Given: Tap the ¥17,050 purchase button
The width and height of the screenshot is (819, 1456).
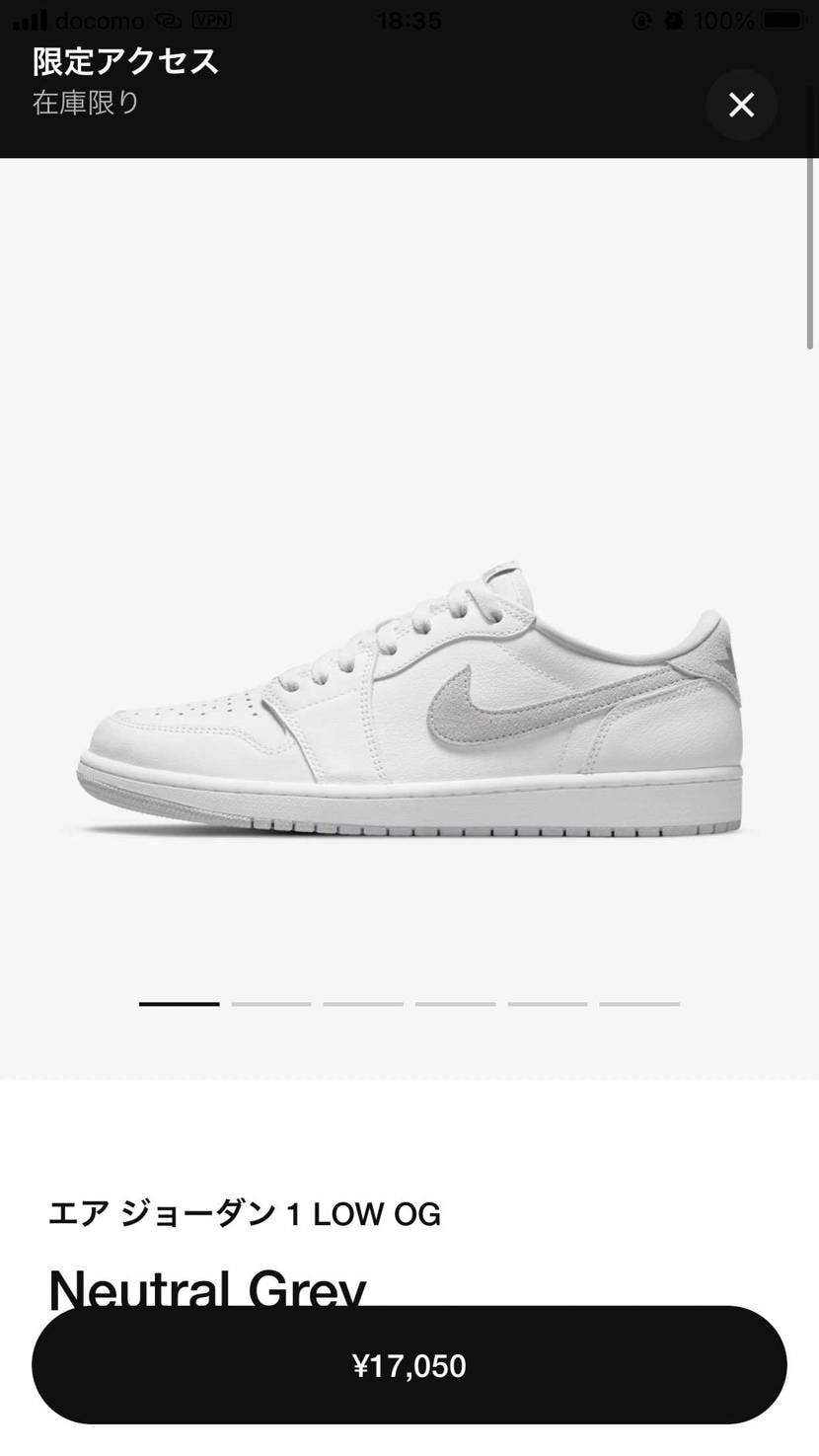Looking at the screenshot, I should [x=409, y=1365].
